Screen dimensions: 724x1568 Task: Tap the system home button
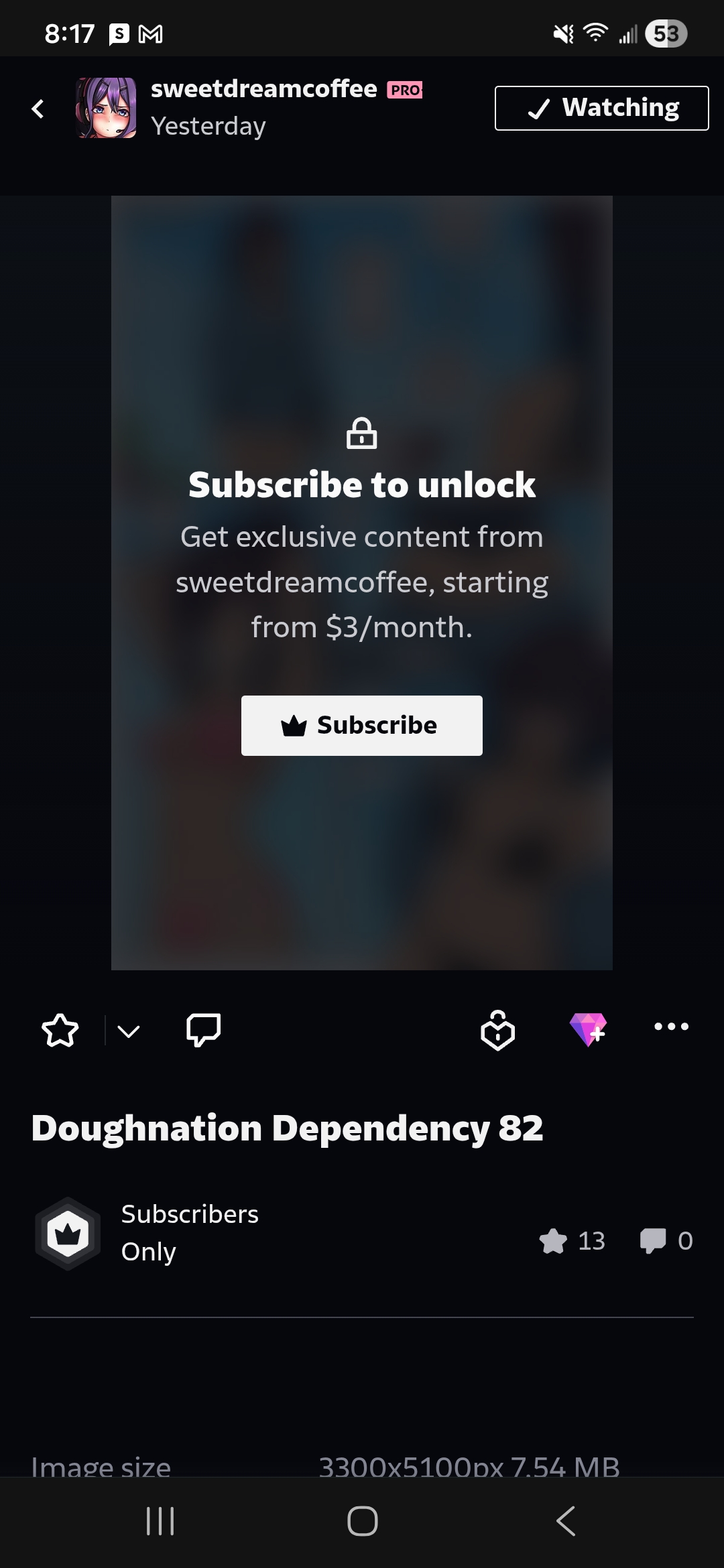(362, 1520)
